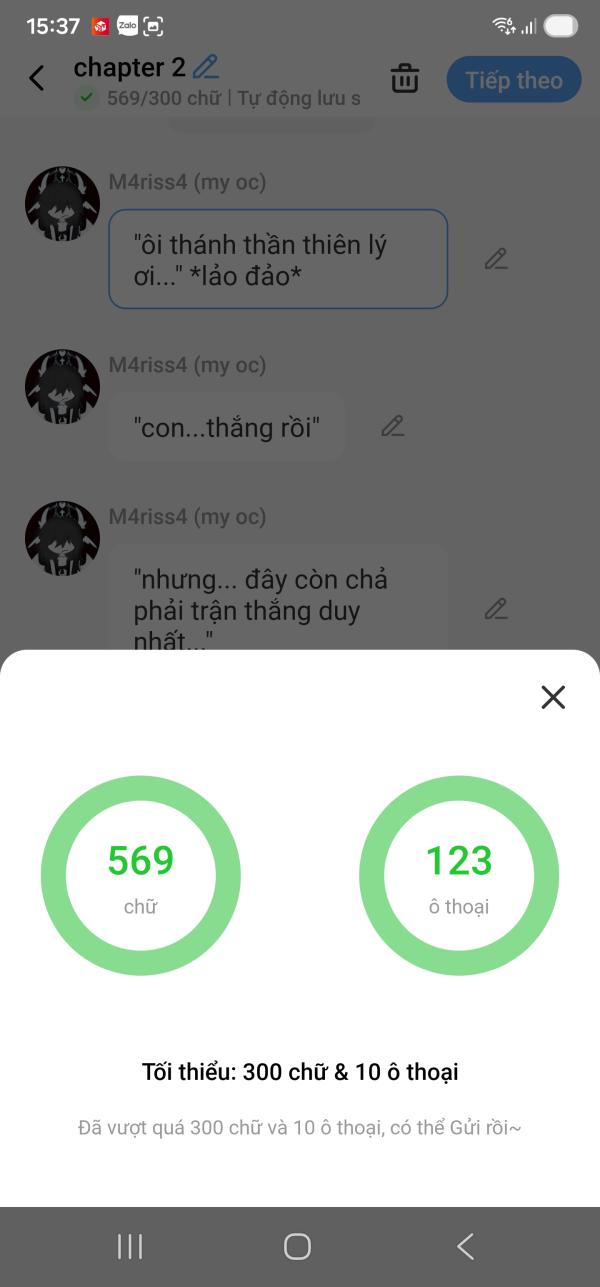Select the "ôi thánh thần thiên lý ơi" message
This screenshot has height=1287, width=600.
(277, 259)
